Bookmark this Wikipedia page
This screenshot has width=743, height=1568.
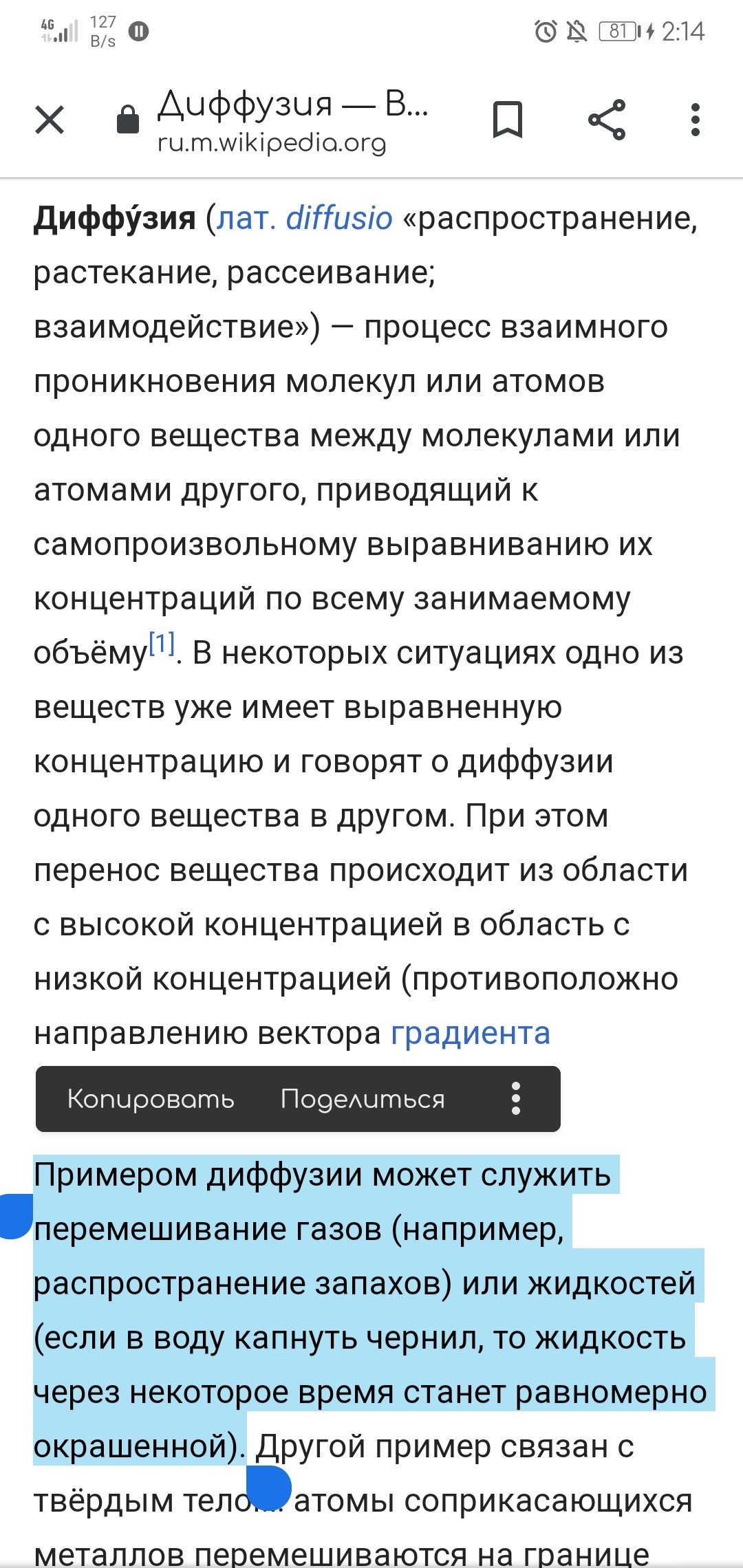point(508,120)
